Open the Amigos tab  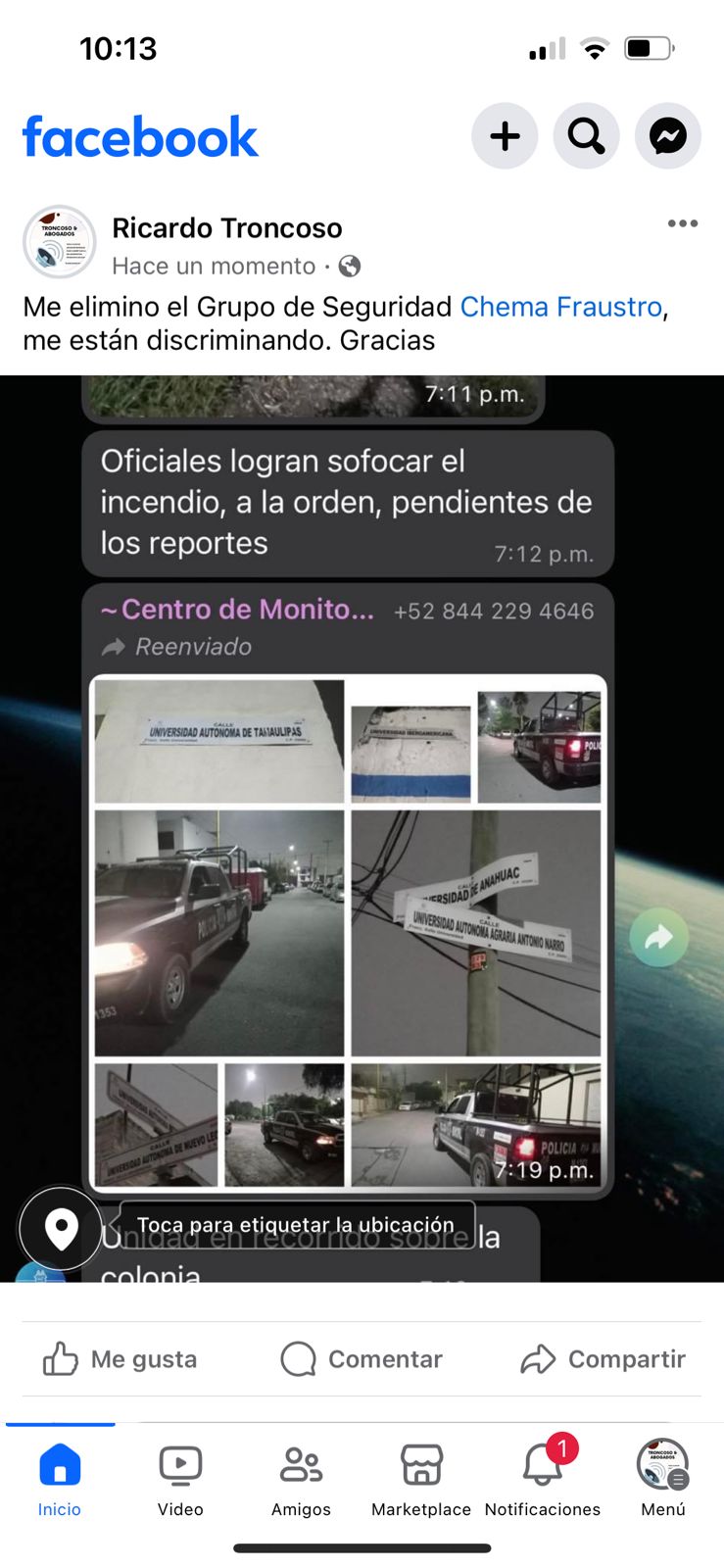(301, 1480)
